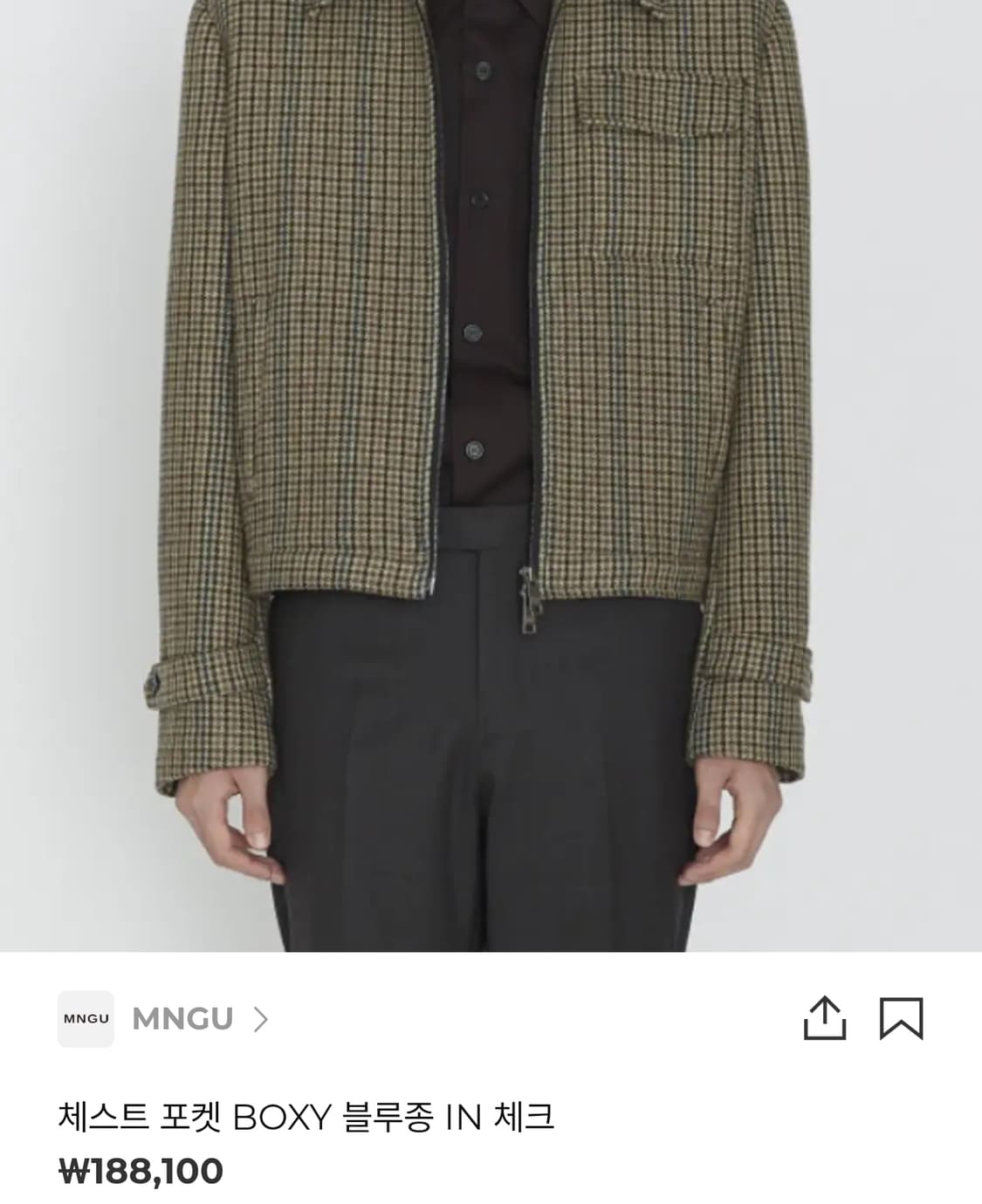Tap the MNGU avatar thumbnail badge
982x1204 pixels.
(85, 1017)
